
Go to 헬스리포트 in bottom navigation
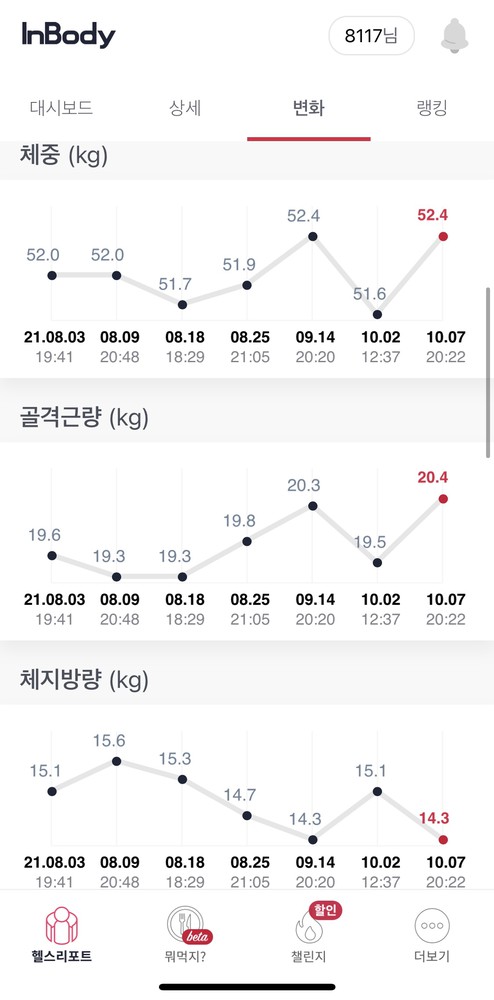pos(62,934)
